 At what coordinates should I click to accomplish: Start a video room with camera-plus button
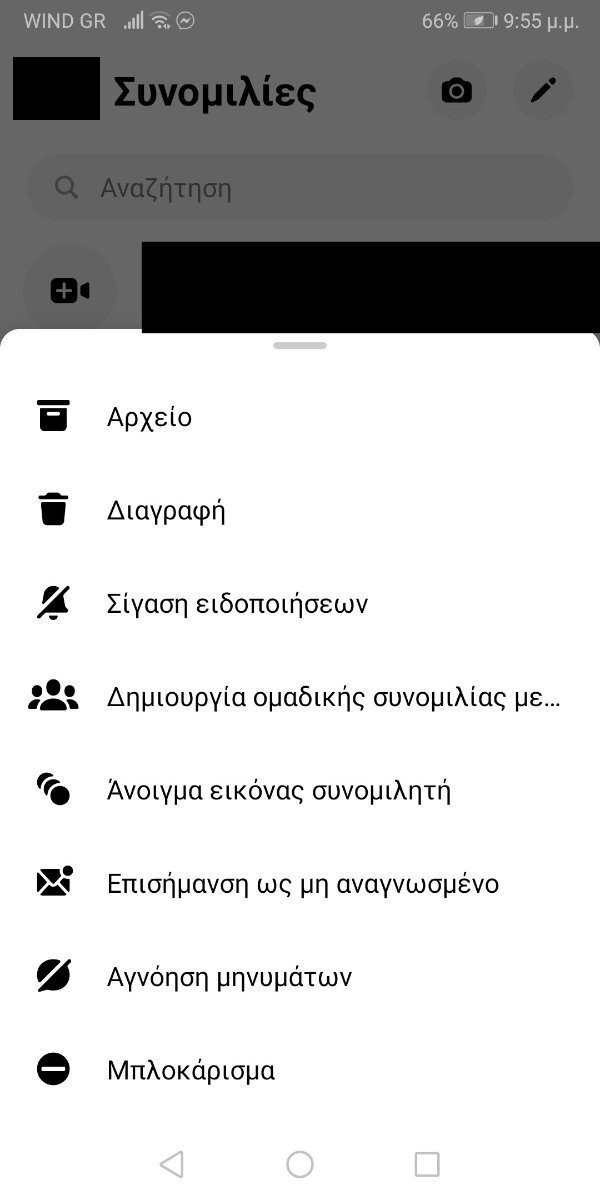[70, 291]
